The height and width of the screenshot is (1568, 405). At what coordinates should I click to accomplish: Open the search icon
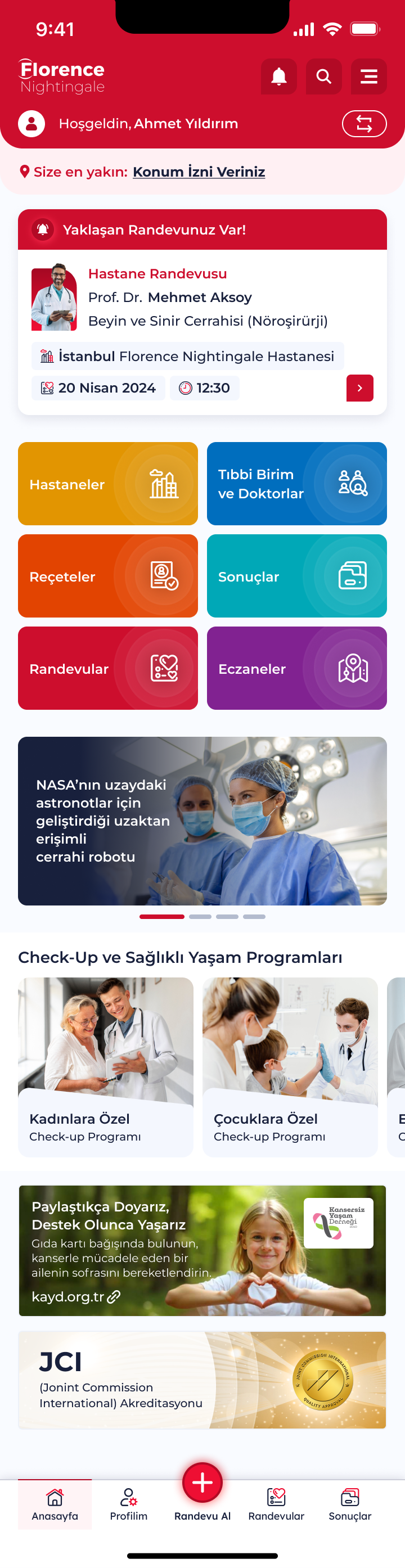(x=324, y=76)
